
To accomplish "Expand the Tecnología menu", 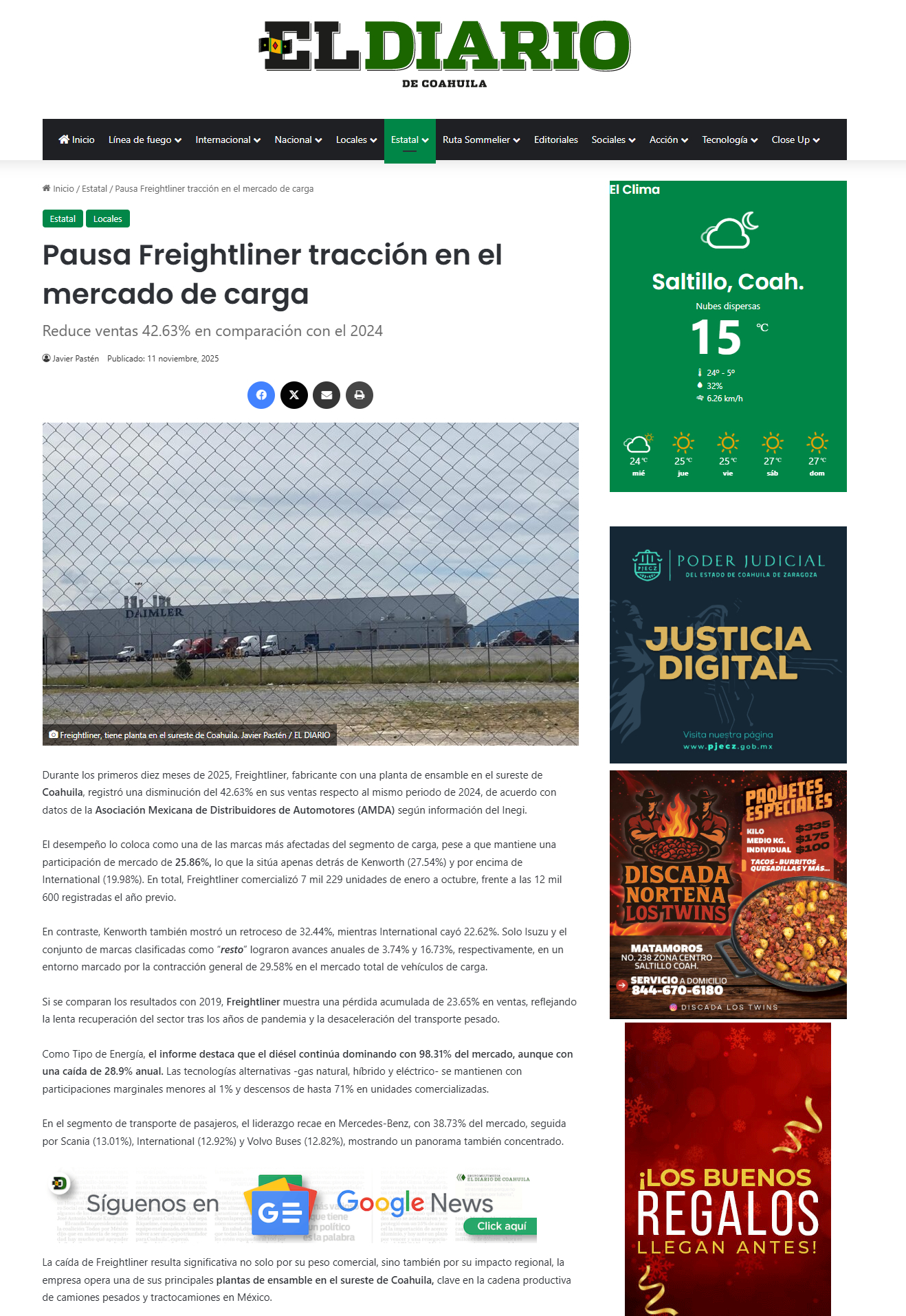I will click(730, 140).
